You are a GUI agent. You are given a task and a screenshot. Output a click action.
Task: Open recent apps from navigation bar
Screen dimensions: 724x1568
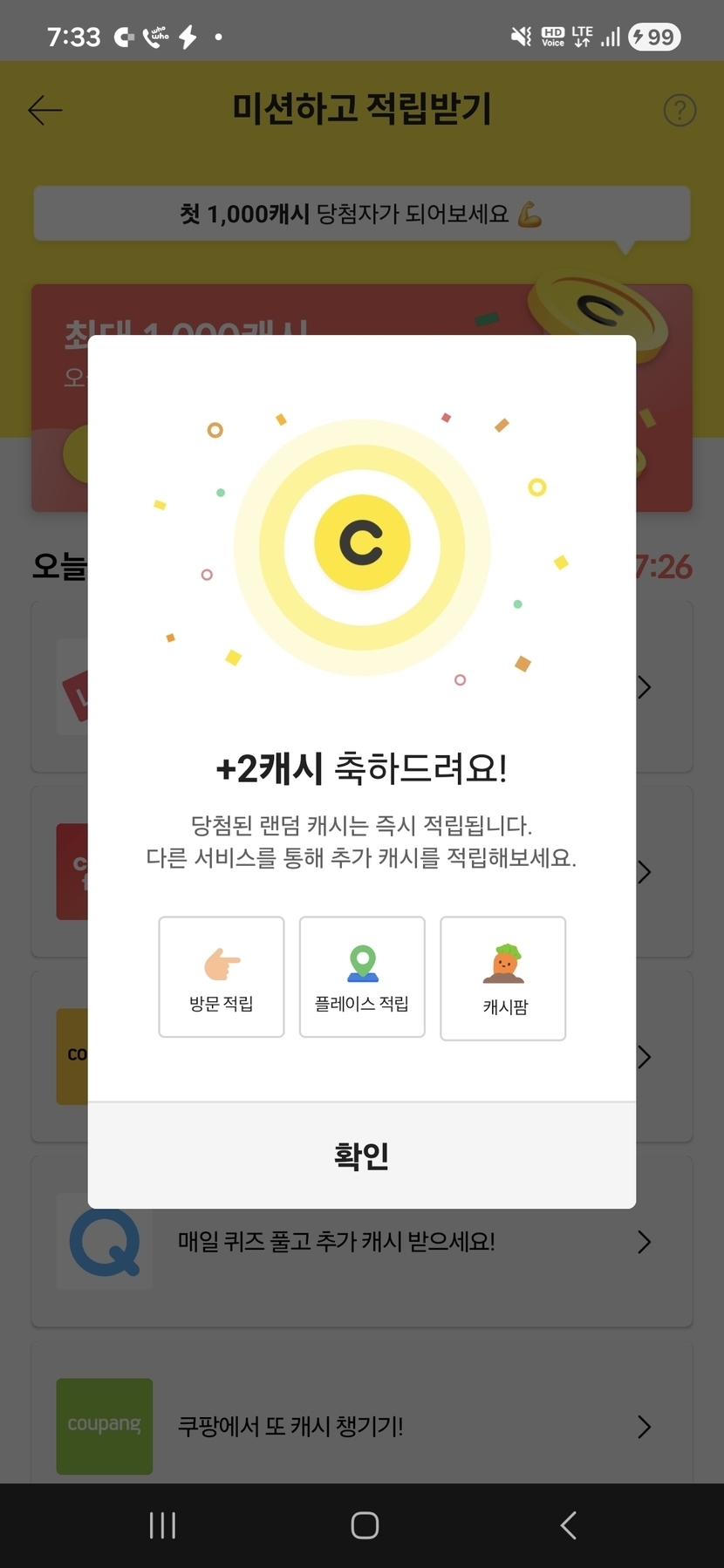click(x=162, y=1525)
